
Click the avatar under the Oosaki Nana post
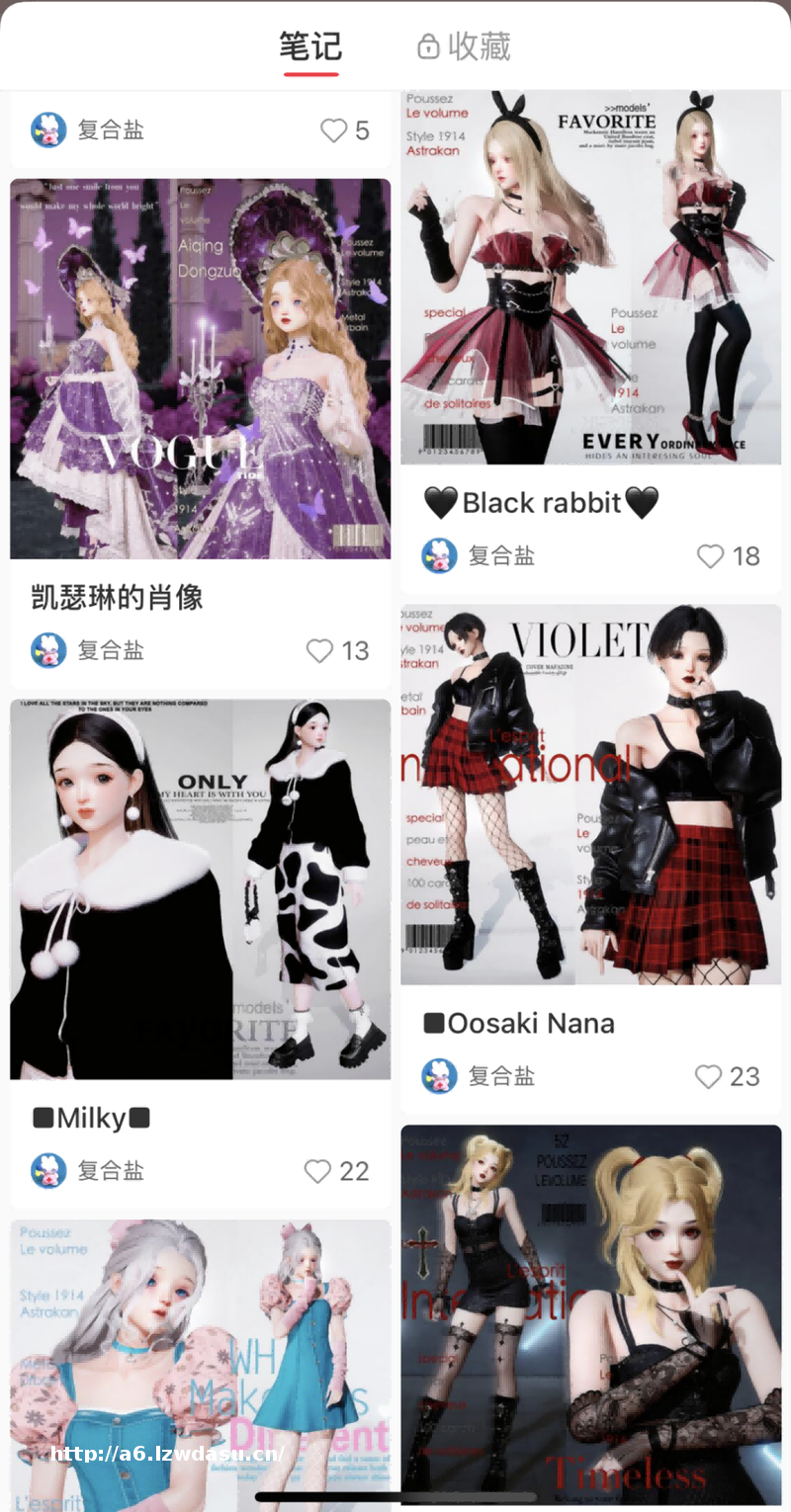coord(440,1076)
